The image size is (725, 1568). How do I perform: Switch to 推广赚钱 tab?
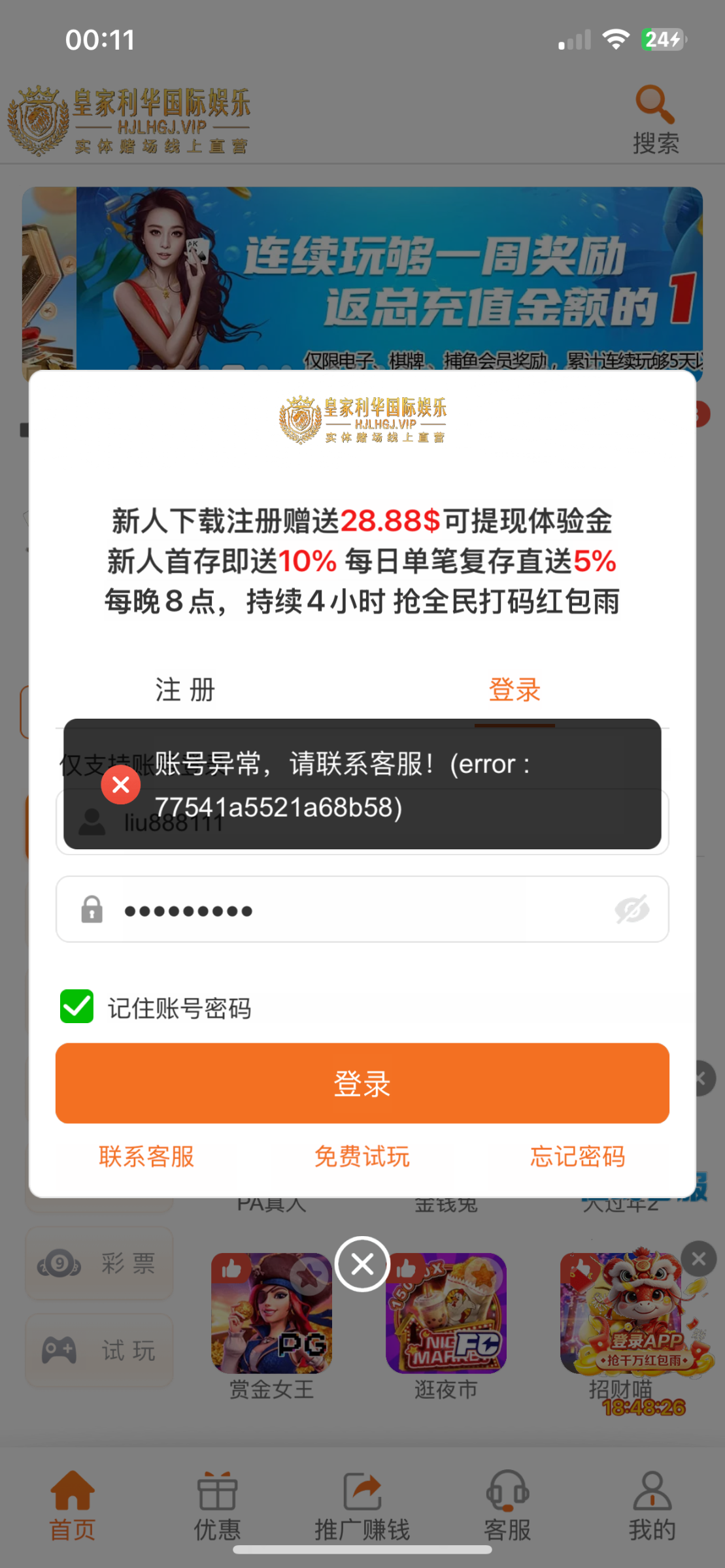pyautogui.click(x=362, y=1503)
